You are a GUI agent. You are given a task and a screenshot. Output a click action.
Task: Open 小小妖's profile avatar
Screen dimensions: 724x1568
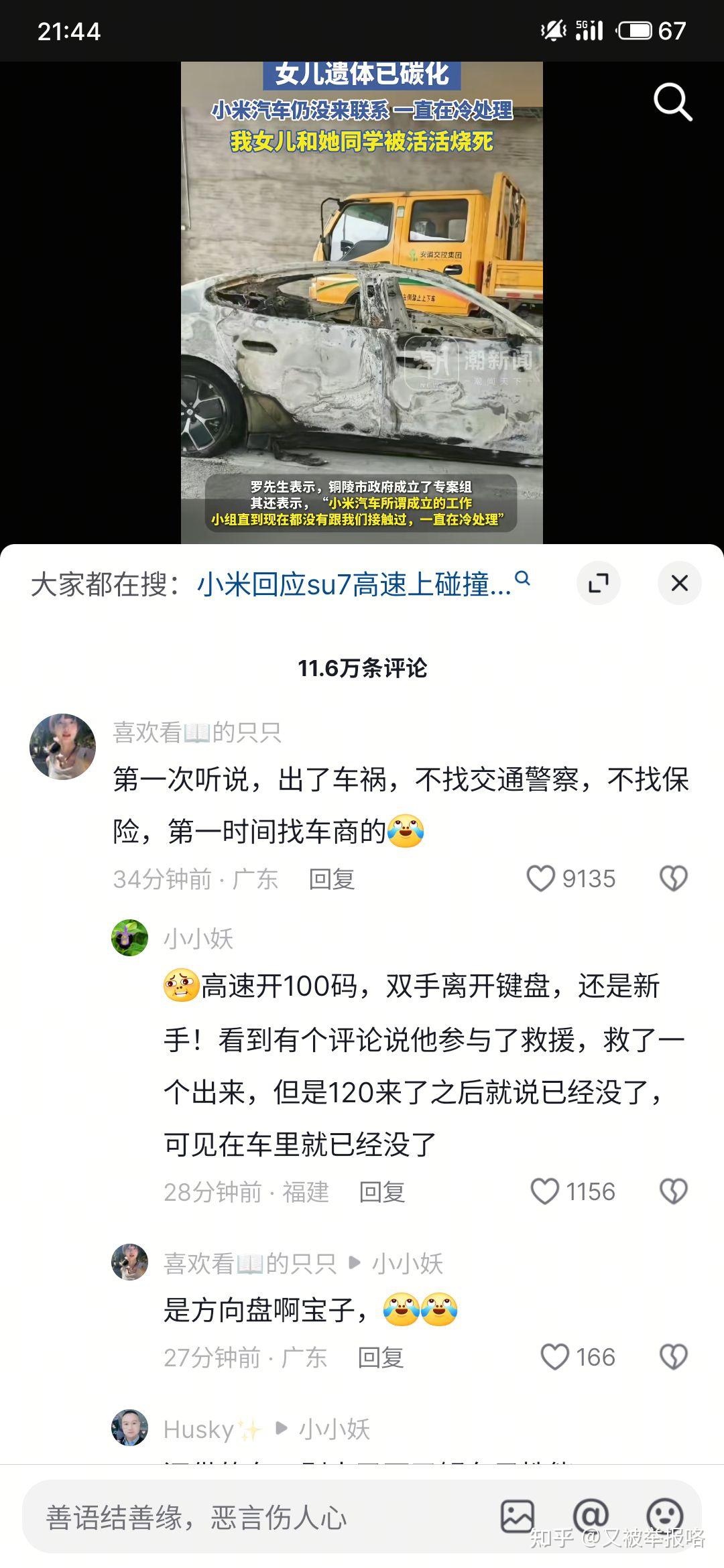129,937
